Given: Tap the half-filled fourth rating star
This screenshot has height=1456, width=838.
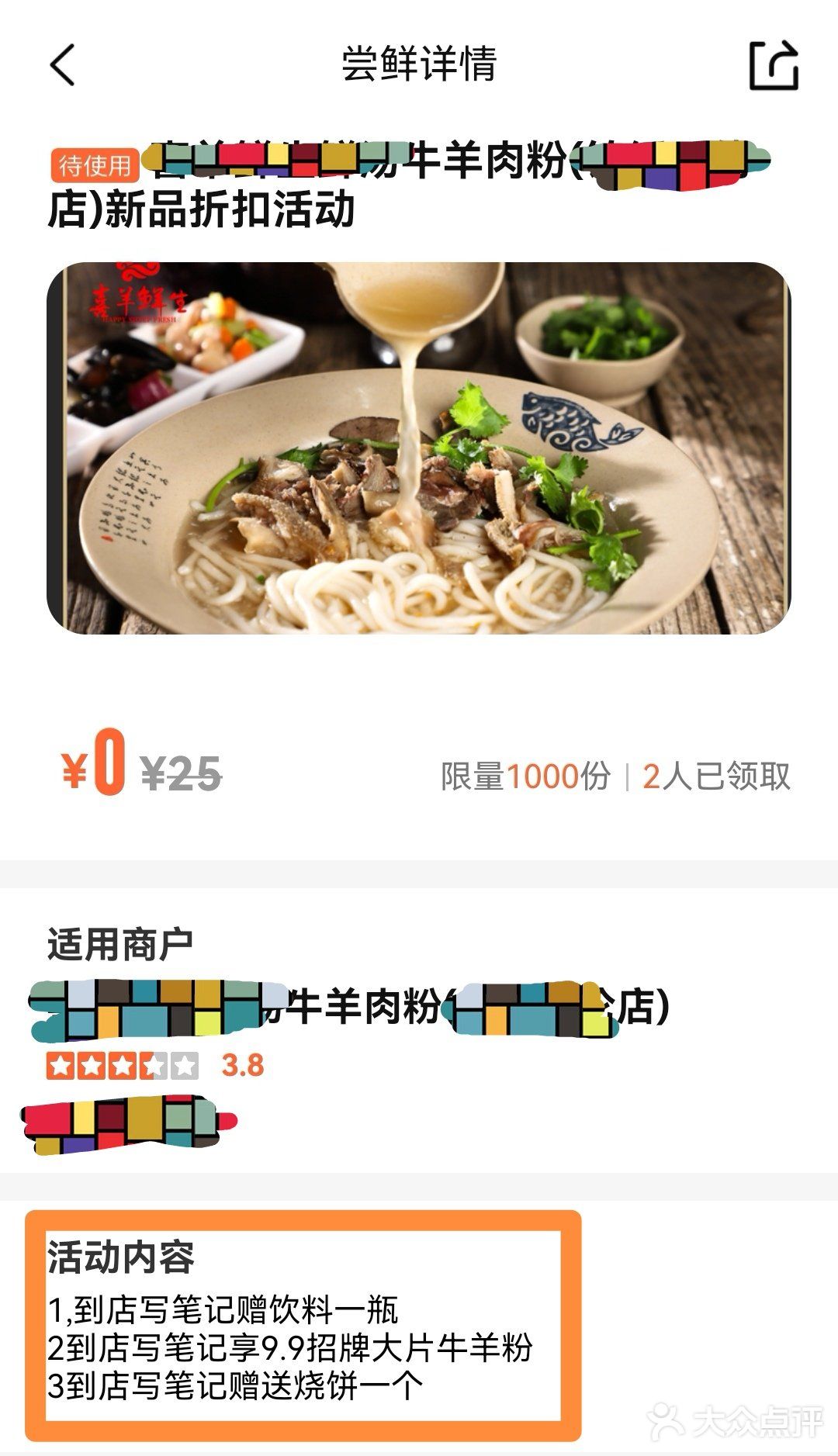Looking at the screenshot, I should (x=154, y=1065).
